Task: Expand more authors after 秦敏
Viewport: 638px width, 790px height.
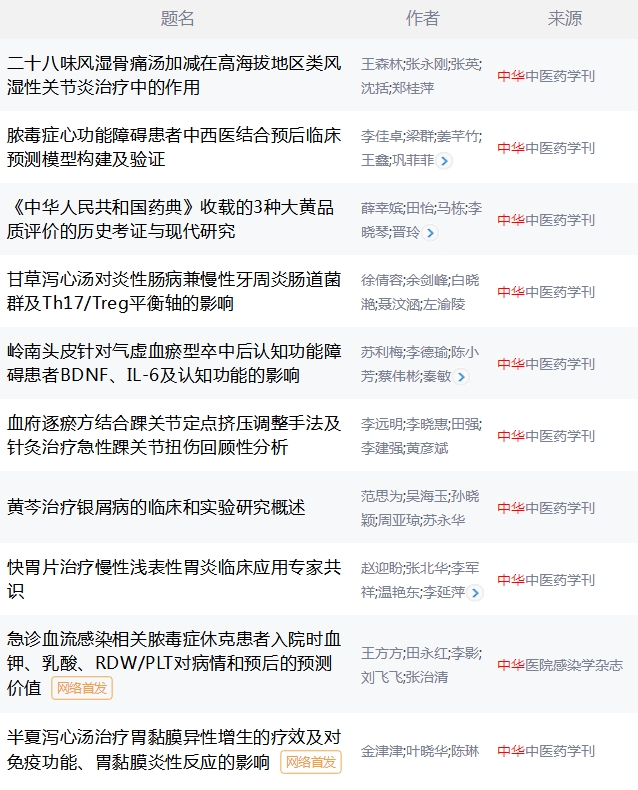Action: pyautogui.click(x=461, y=377)
